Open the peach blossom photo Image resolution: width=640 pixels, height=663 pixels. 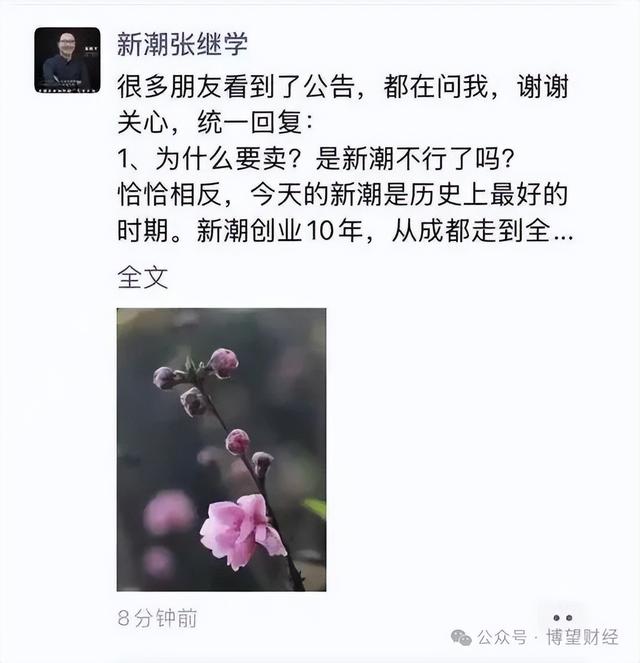point(221,449)
